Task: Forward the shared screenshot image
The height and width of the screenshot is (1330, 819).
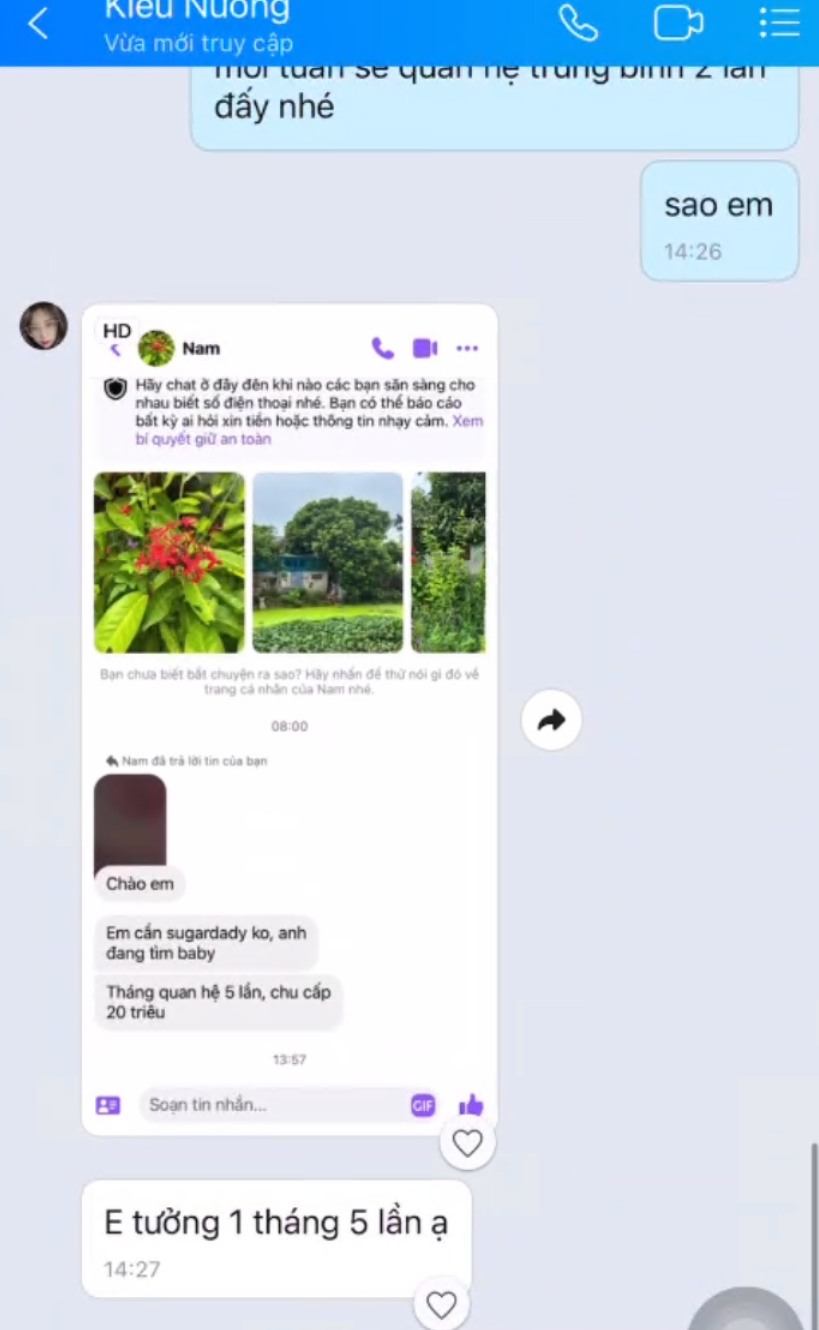Action: pos(551,720)
